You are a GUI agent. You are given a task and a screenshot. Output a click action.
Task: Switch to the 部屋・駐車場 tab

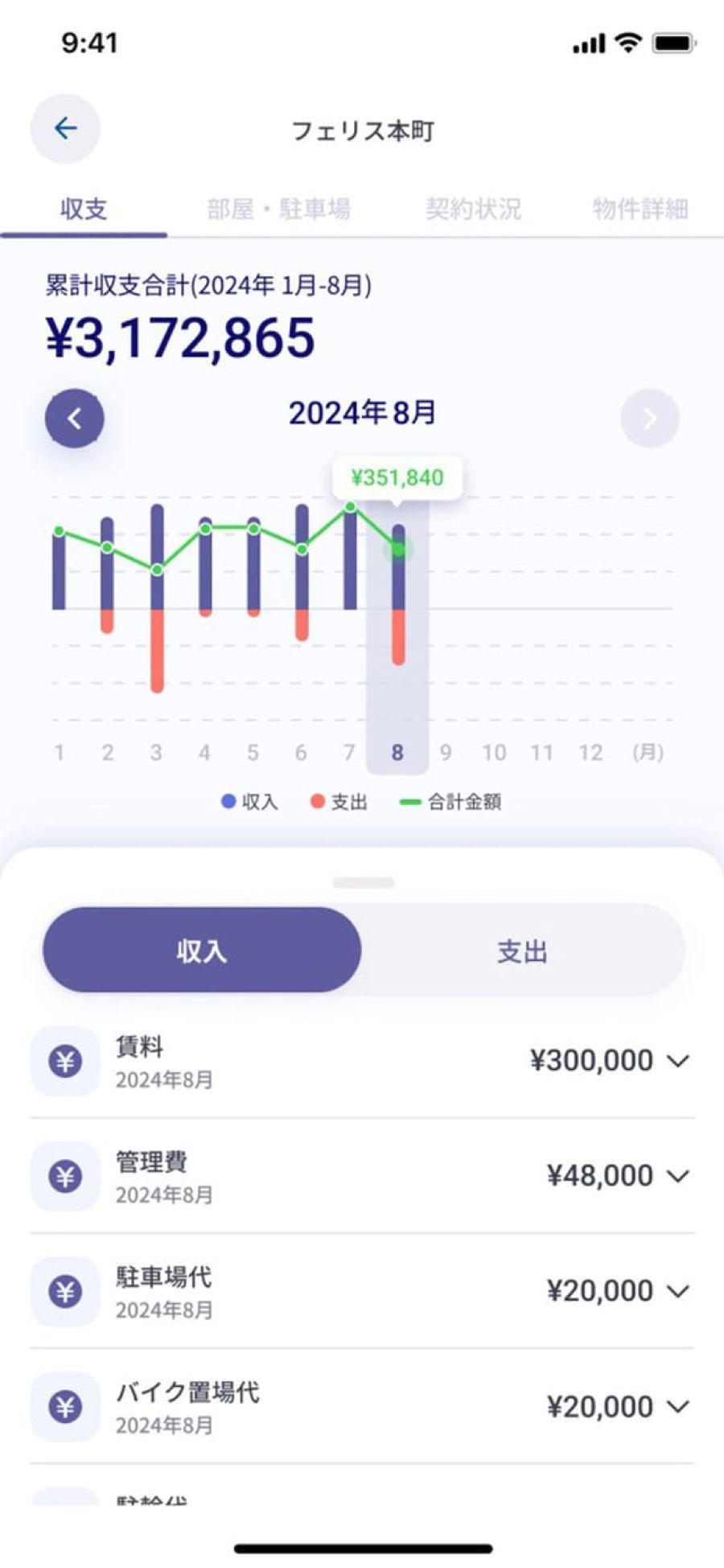coord(278,209)
